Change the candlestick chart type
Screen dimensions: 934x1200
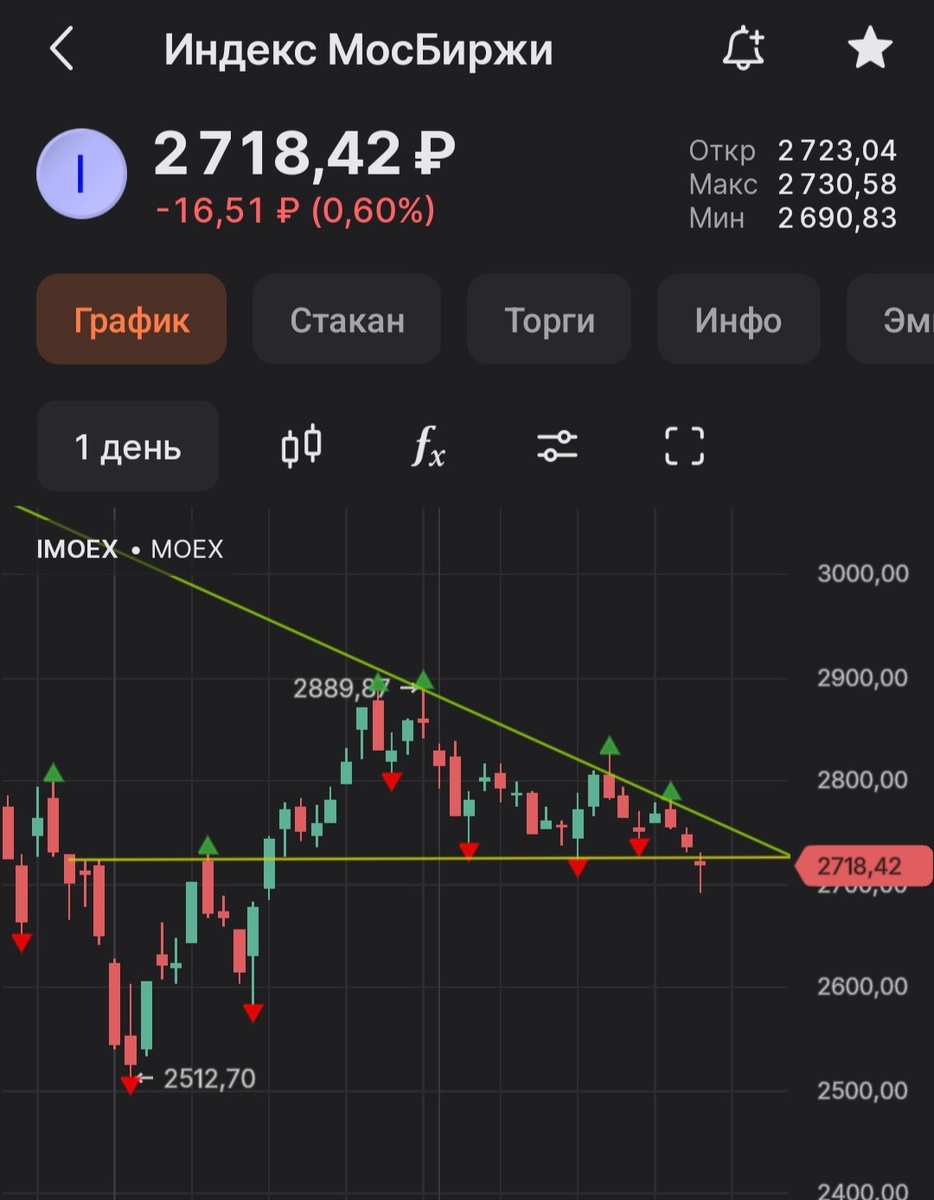pos(301,446)
